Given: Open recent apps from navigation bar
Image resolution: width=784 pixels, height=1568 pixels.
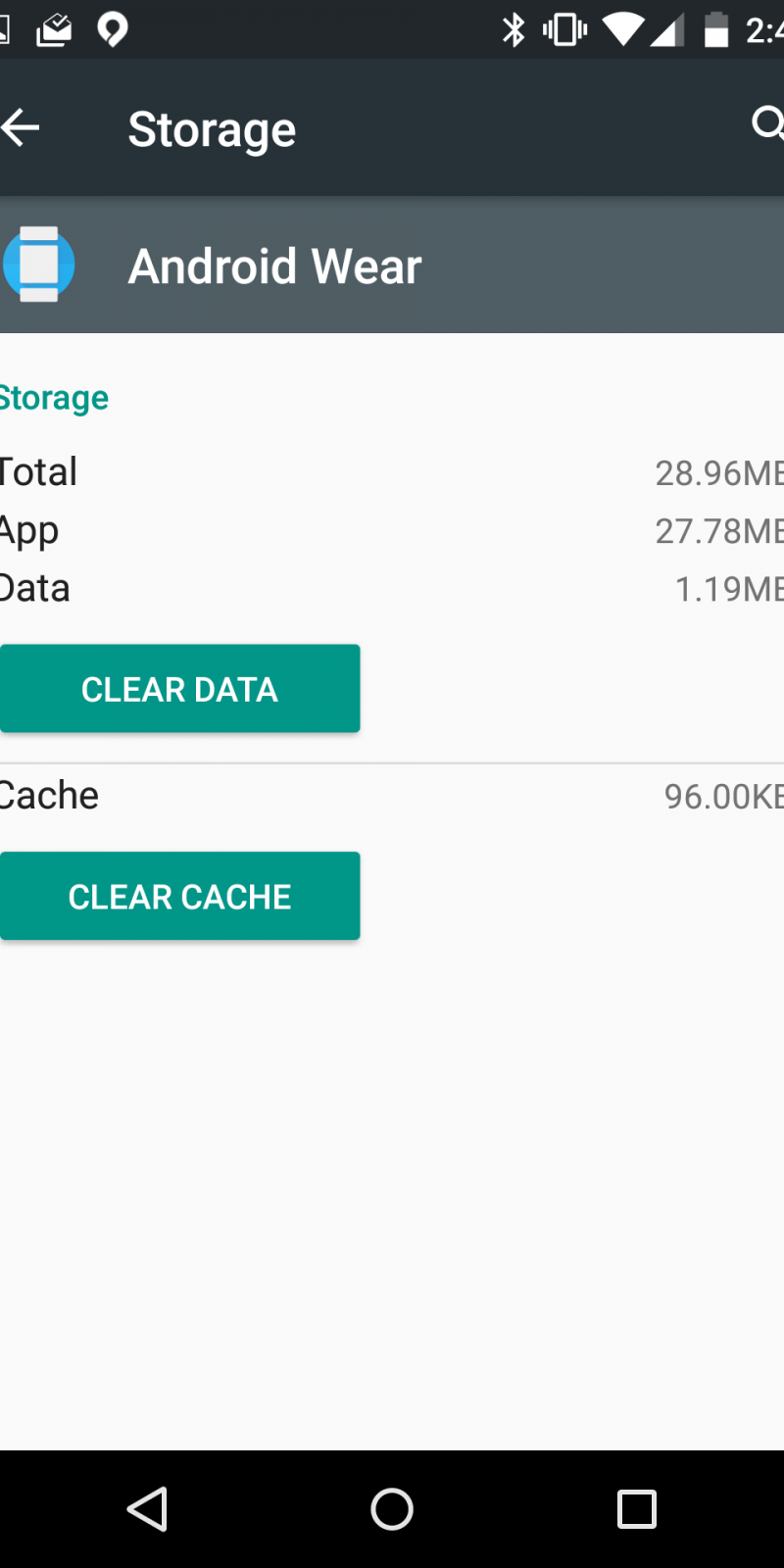Looking at the screenshot, I should (x=636, y=1509).
